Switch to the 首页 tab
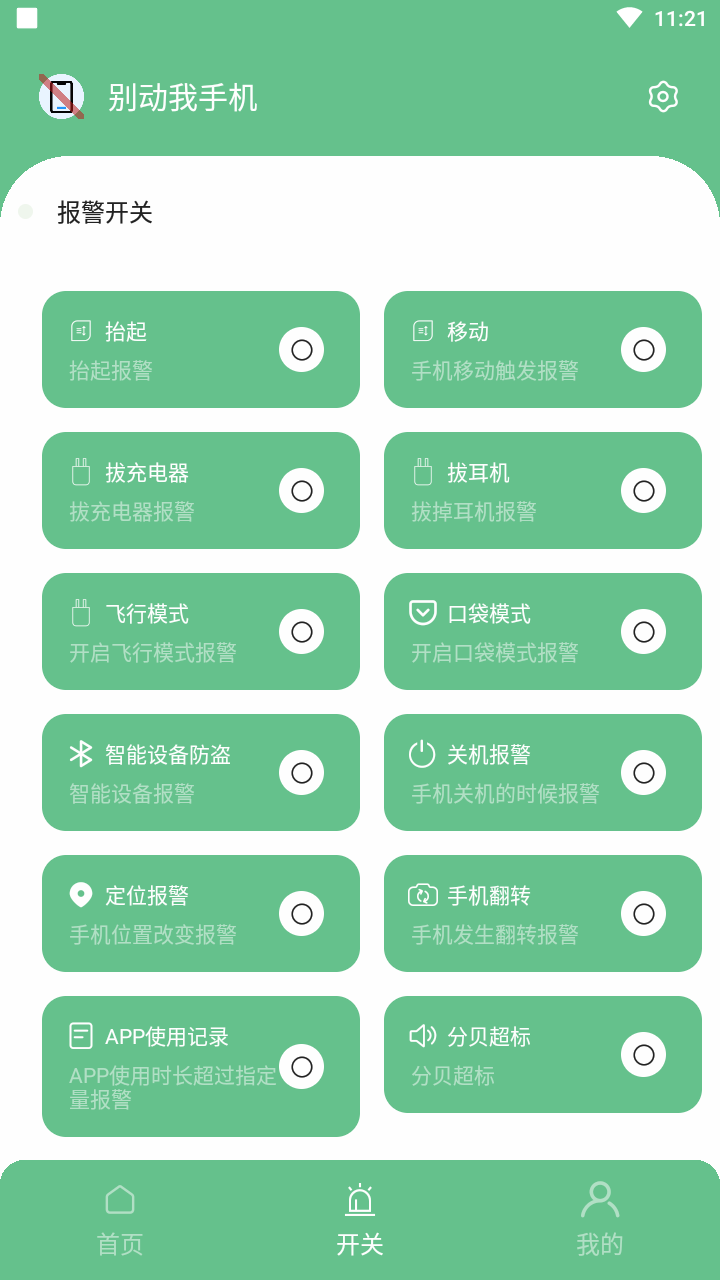This screenshot has height=1280, width=720. point(119,1218)
